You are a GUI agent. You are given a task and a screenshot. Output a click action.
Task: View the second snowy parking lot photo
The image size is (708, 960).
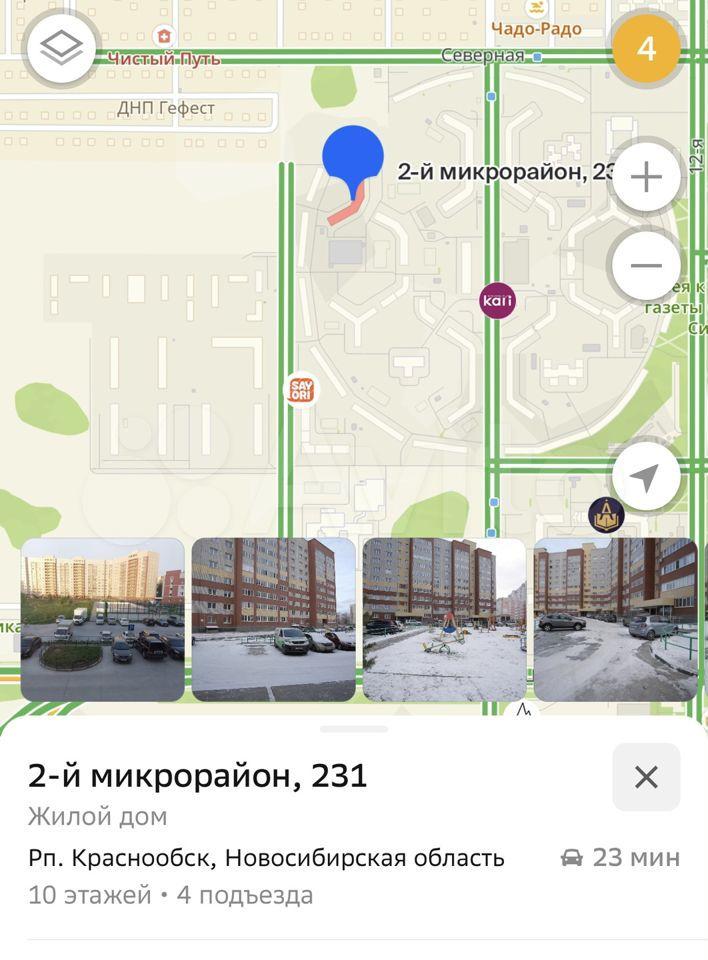273,619
